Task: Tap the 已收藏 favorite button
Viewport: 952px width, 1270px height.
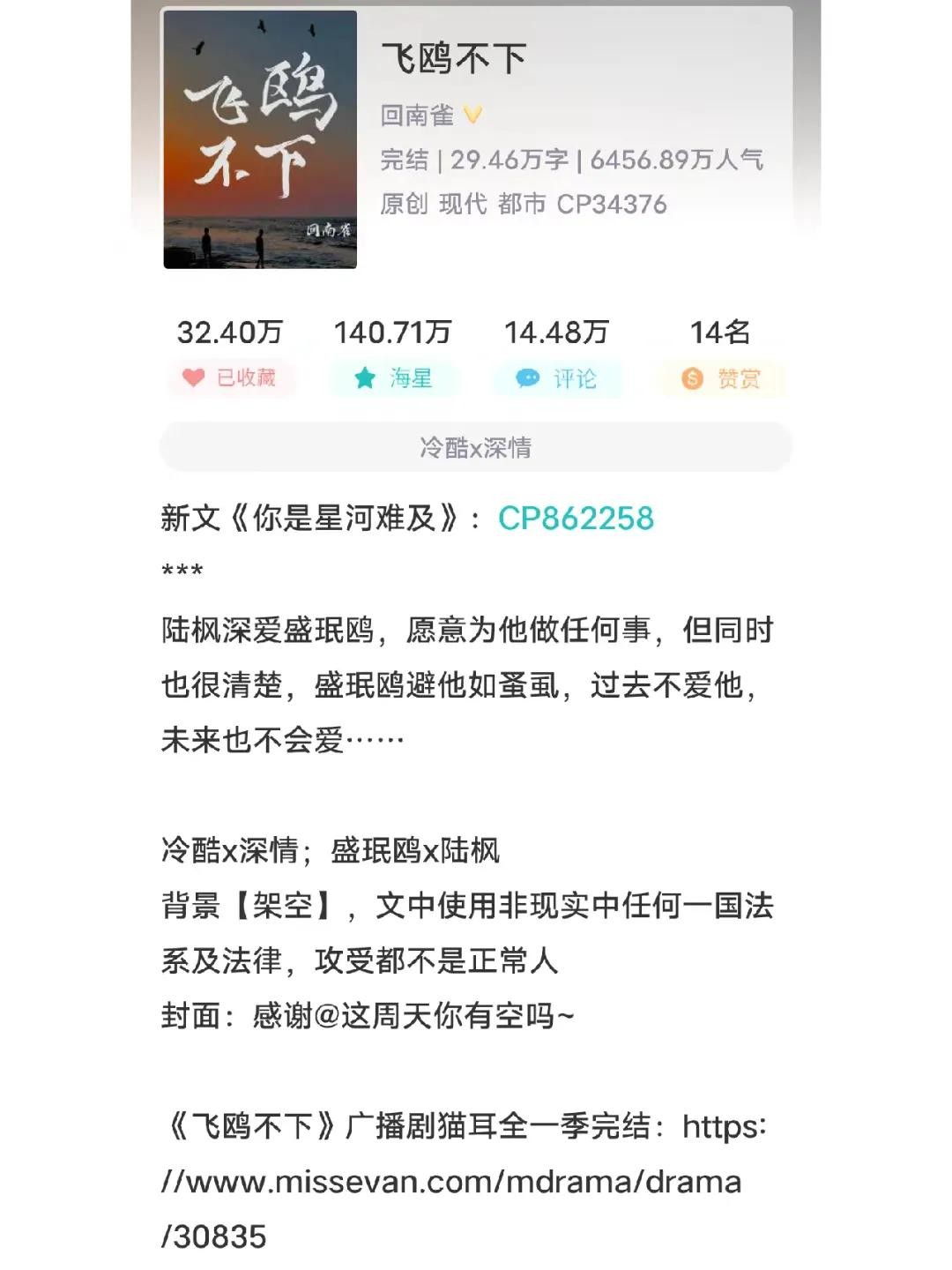Action: (x=230, y=378)
